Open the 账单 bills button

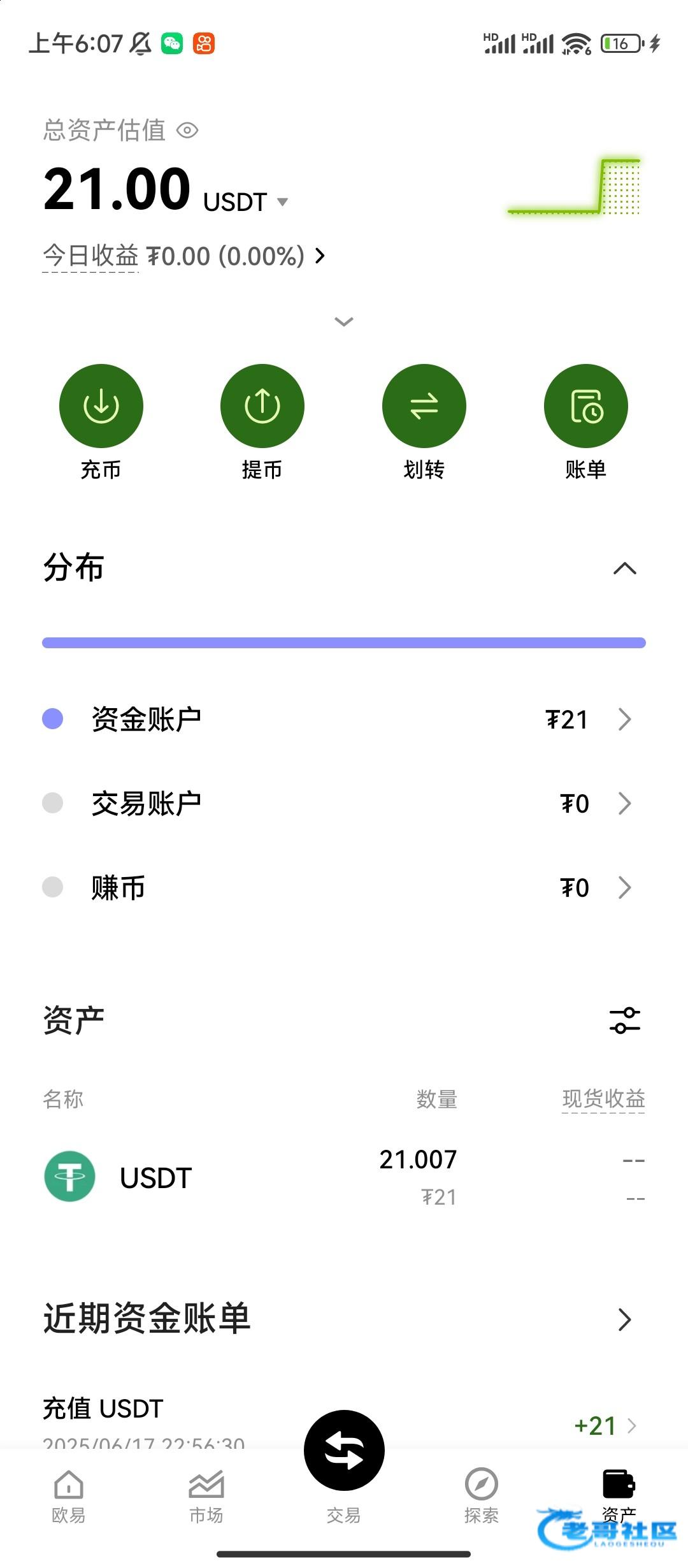click(586, 422)
